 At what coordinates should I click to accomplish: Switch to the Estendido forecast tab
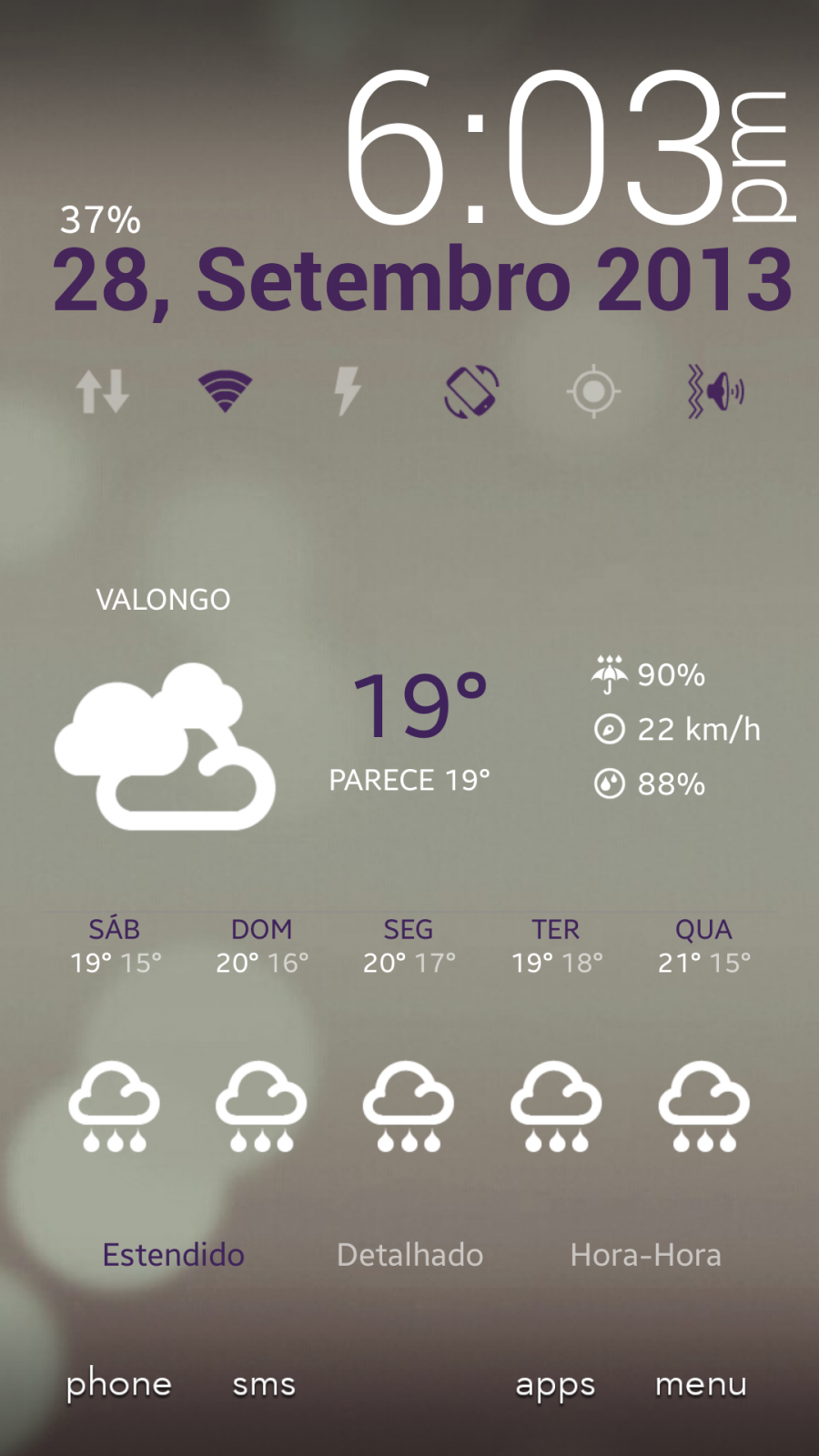[173, 1255]
